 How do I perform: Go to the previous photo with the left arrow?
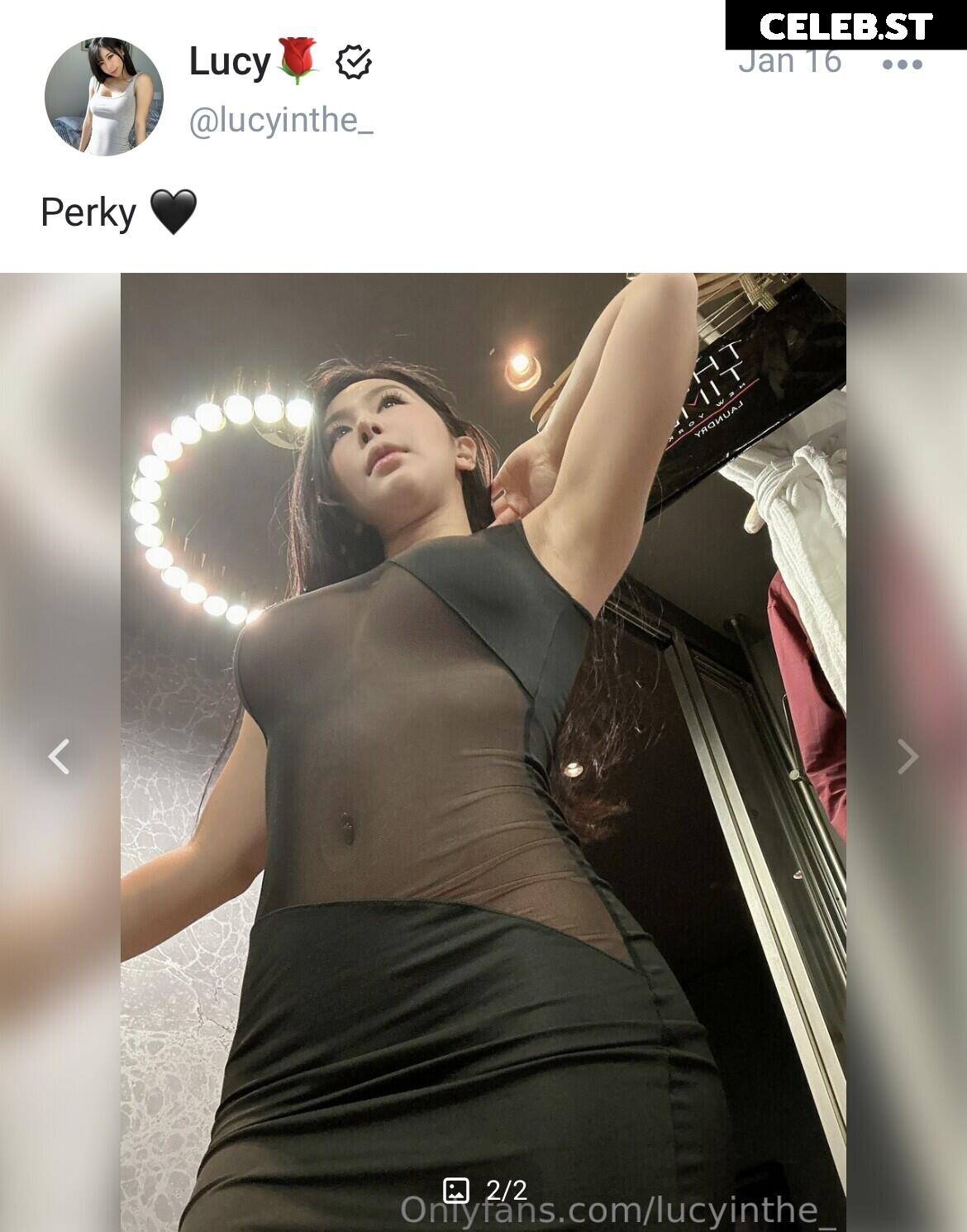[x=58, y=757]
